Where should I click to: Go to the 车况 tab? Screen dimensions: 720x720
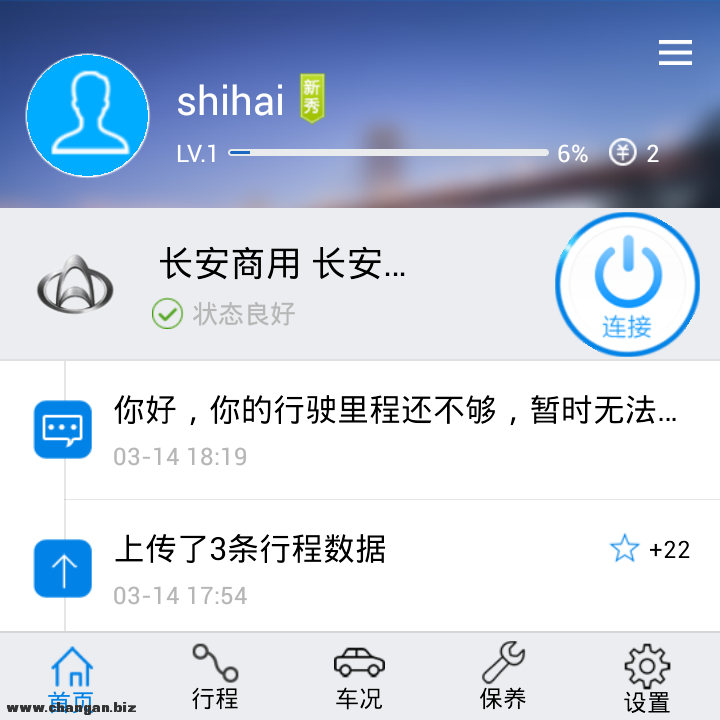pos(359,677)
